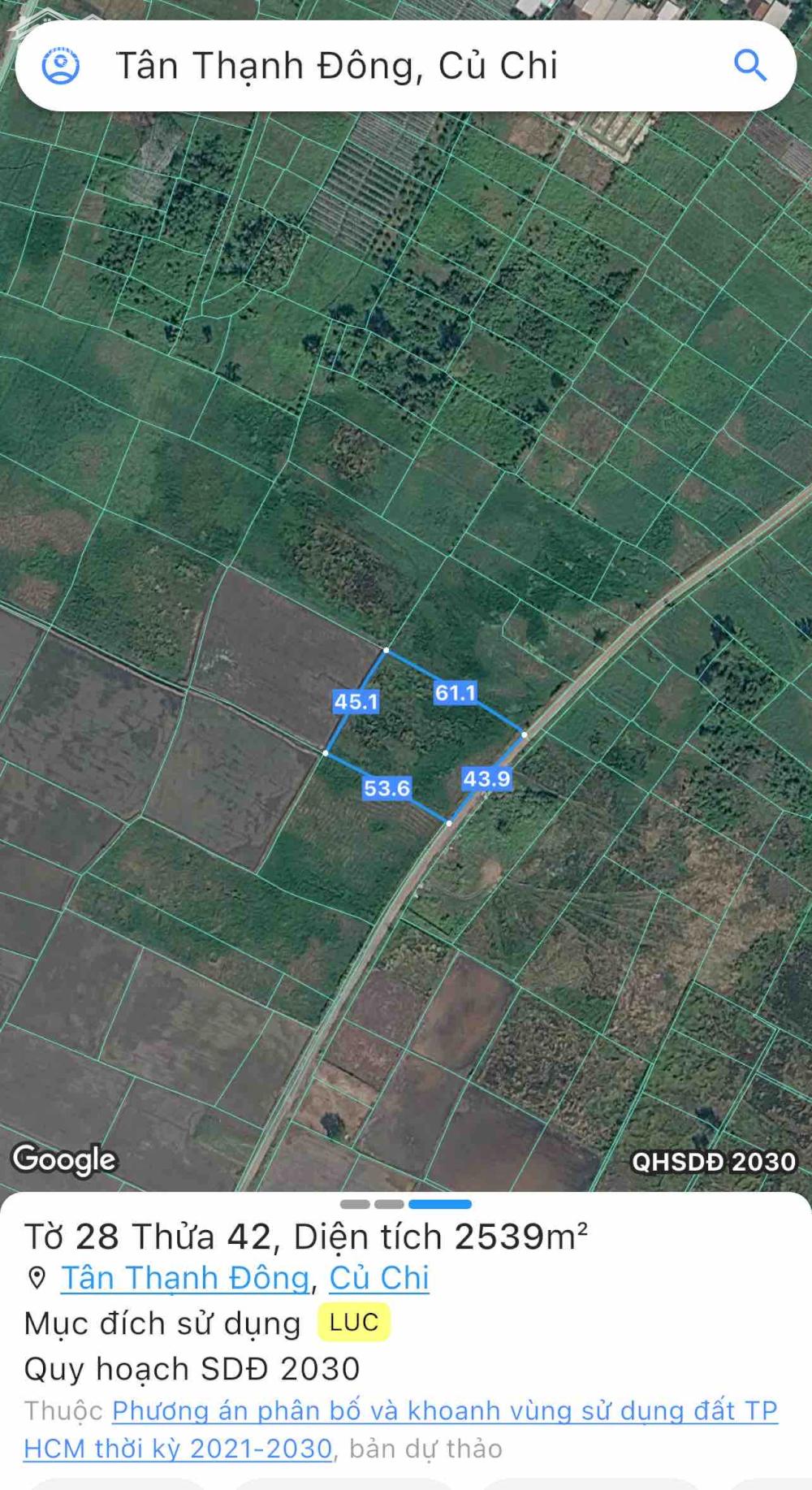Image resolution: width=812 pixels, height=1490 pixels.
Task: Tap the QHSDĐ 2030 map layer label
Action: tap(714, 1162)
